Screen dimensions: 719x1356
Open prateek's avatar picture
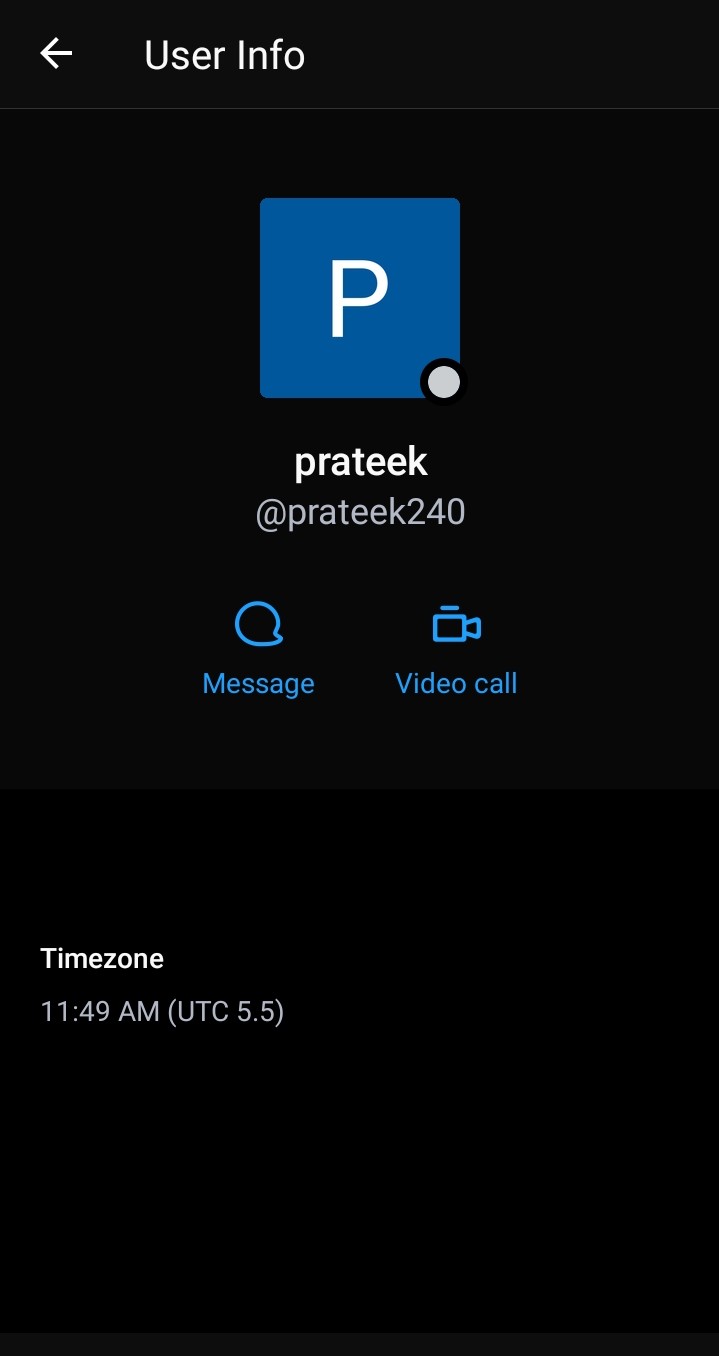tap(359, 298)
